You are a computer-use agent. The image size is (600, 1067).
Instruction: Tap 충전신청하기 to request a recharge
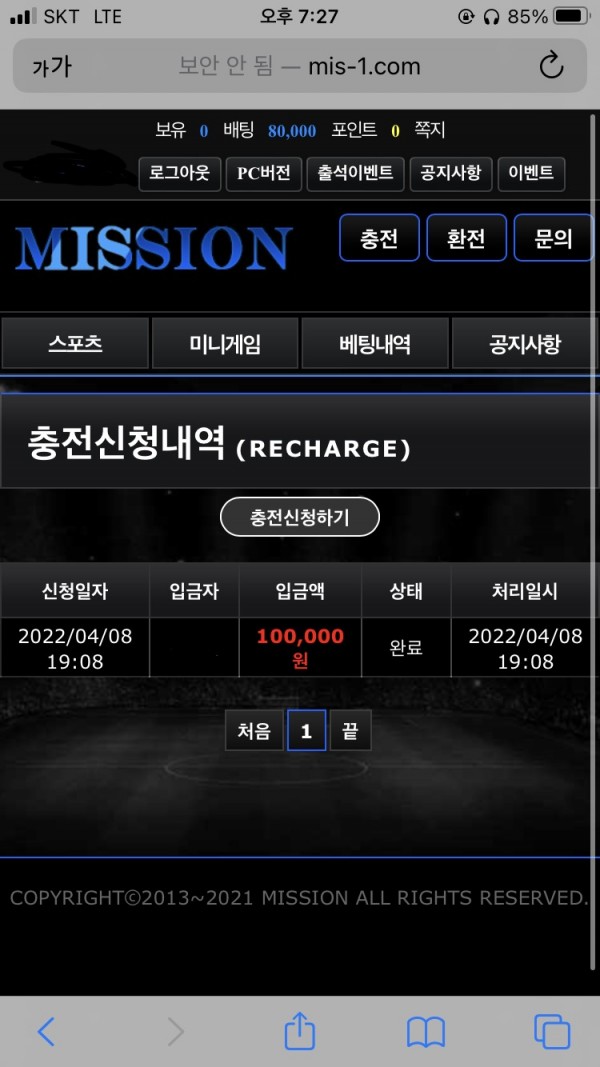coord(300,517)
